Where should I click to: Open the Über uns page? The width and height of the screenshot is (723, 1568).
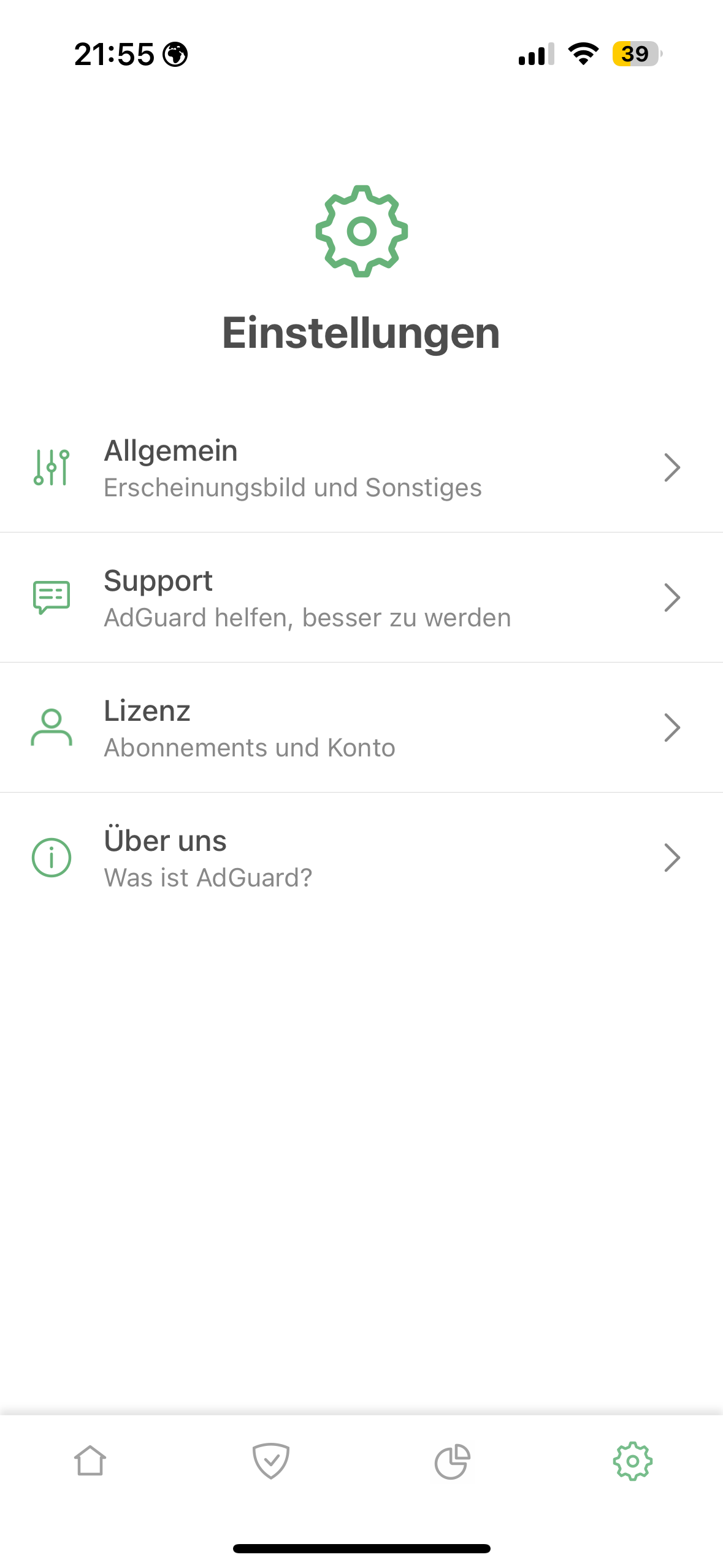click(361, 858)
